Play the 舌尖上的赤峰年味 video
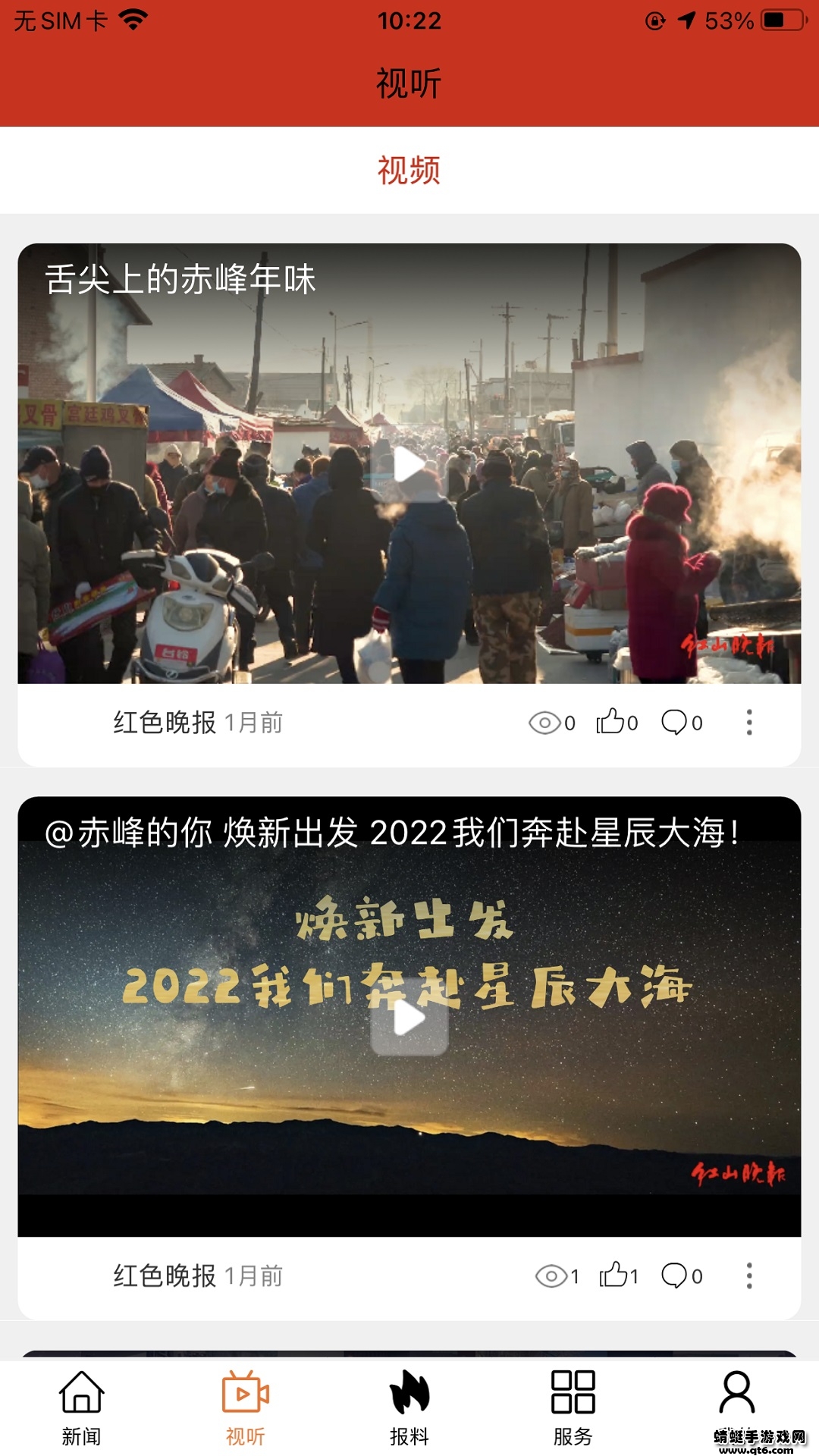This screenshot has width=819, height=1456. pyautogui.click(x=409, y=465)
